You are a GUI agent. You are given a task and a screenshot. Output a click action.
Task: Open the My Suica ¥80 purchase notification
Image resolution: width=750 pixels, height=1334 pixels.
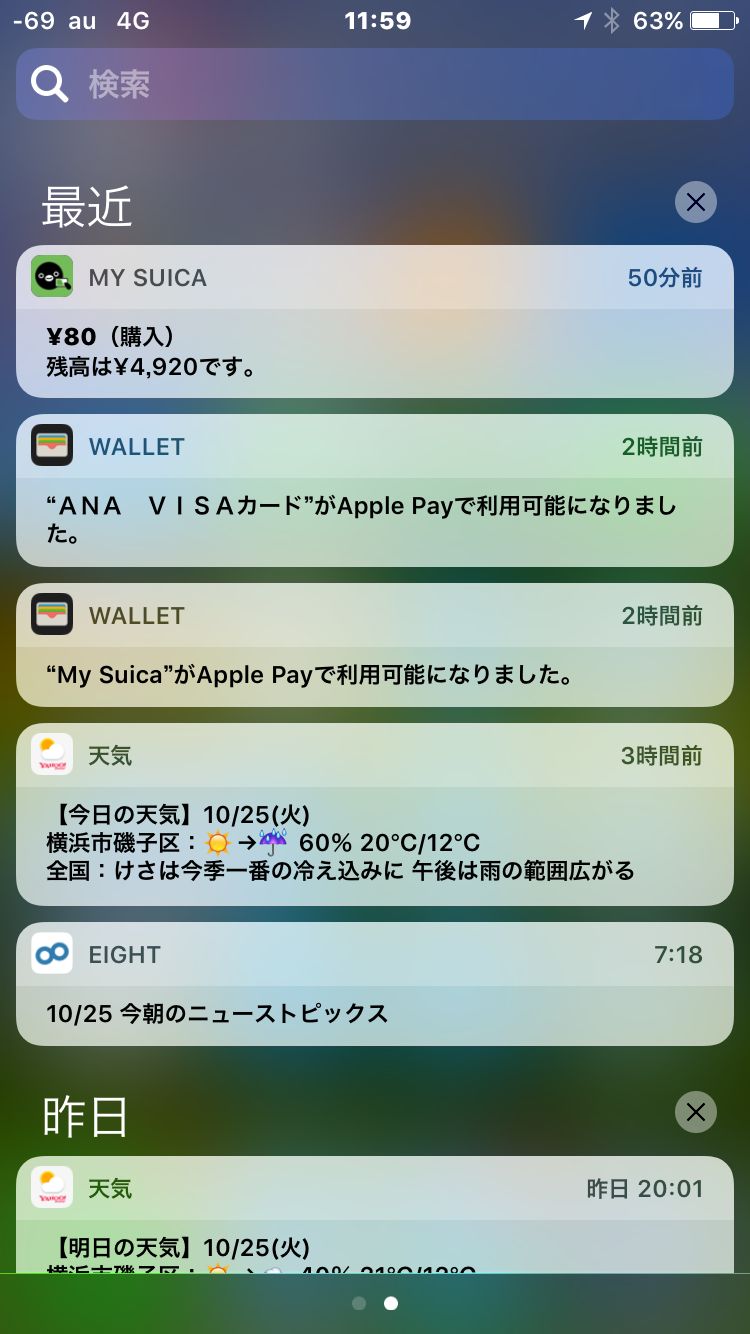375,321
